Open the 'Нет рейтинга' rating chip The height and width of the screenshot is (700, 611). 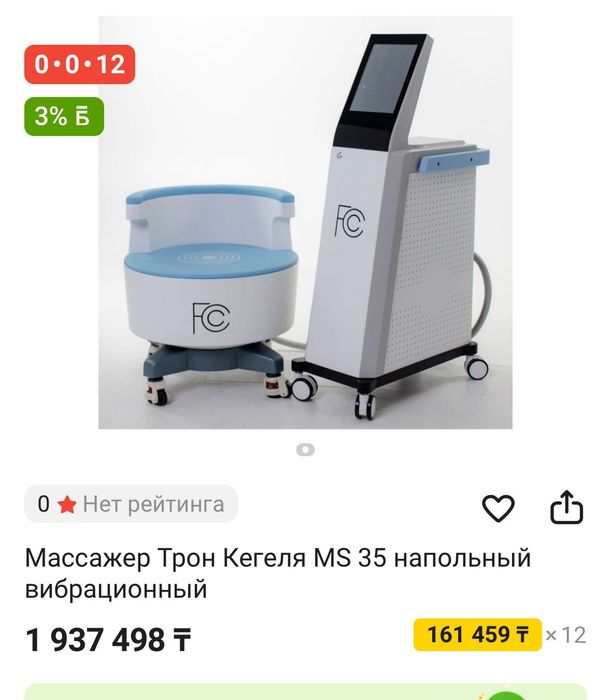tap(131, 504)
